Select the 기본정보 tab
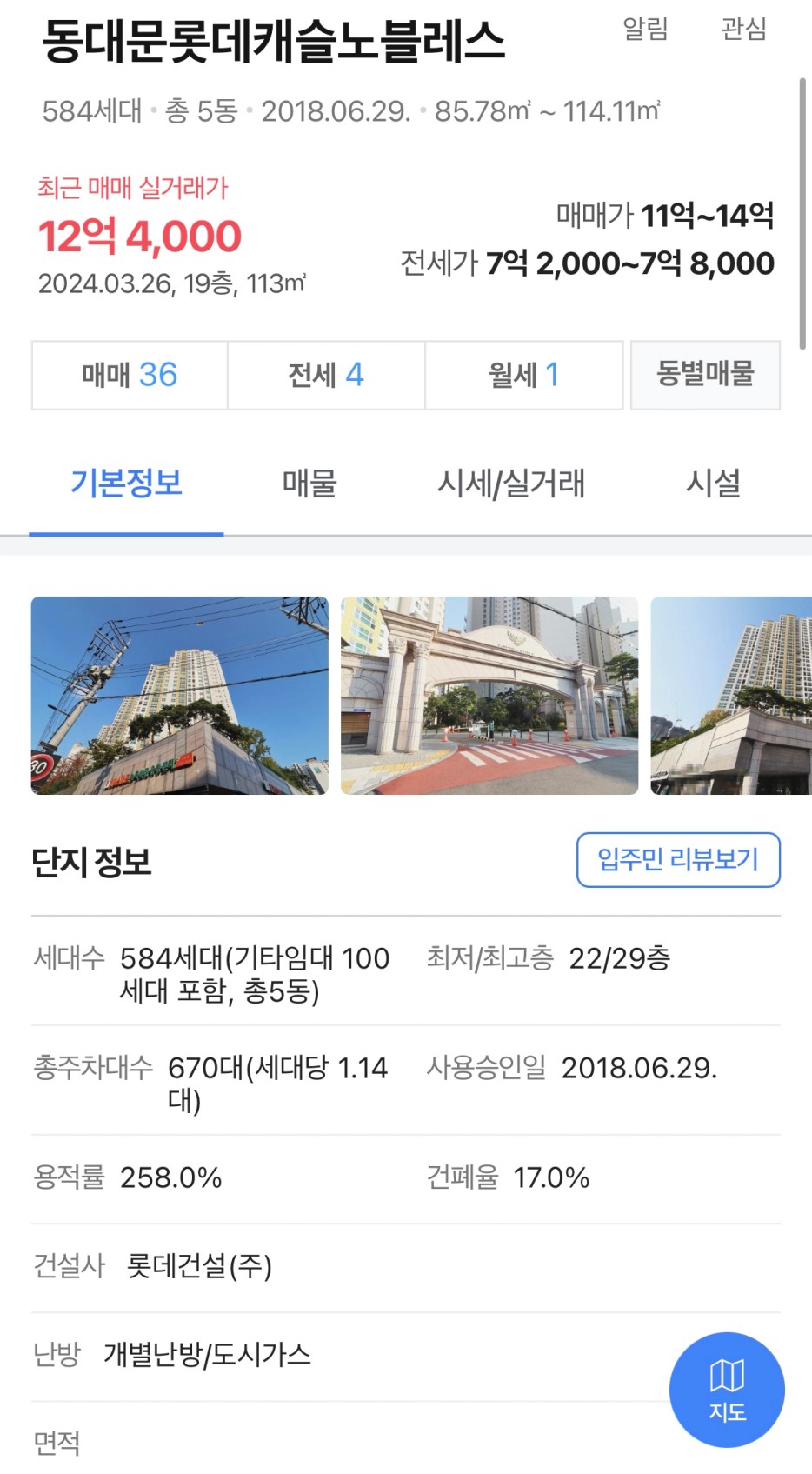812x1474 pixels. point(126,483)
